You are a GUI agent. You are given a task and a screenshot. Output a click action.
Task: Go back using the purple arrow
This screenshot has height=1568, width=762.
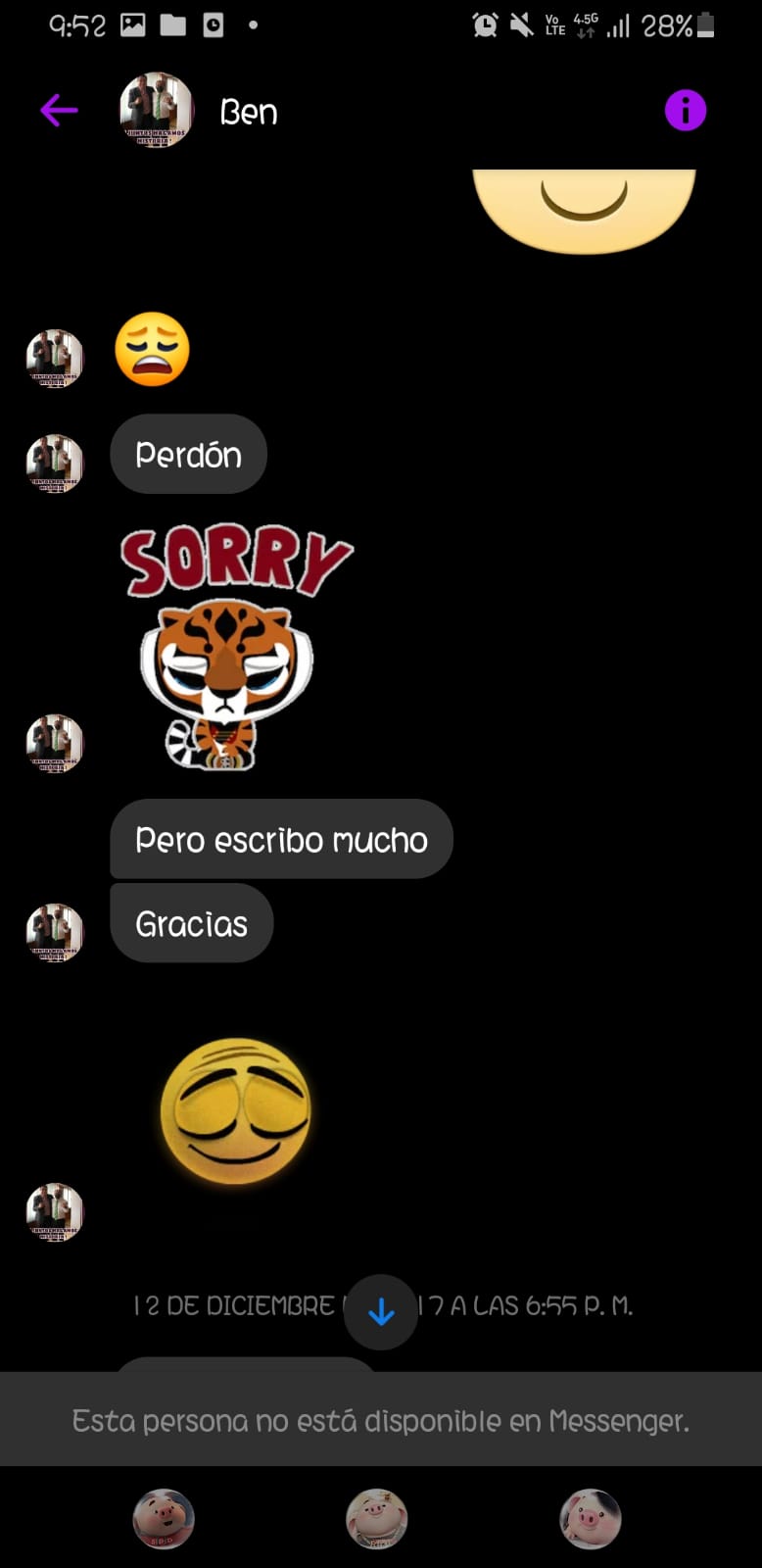click(59, 111)
